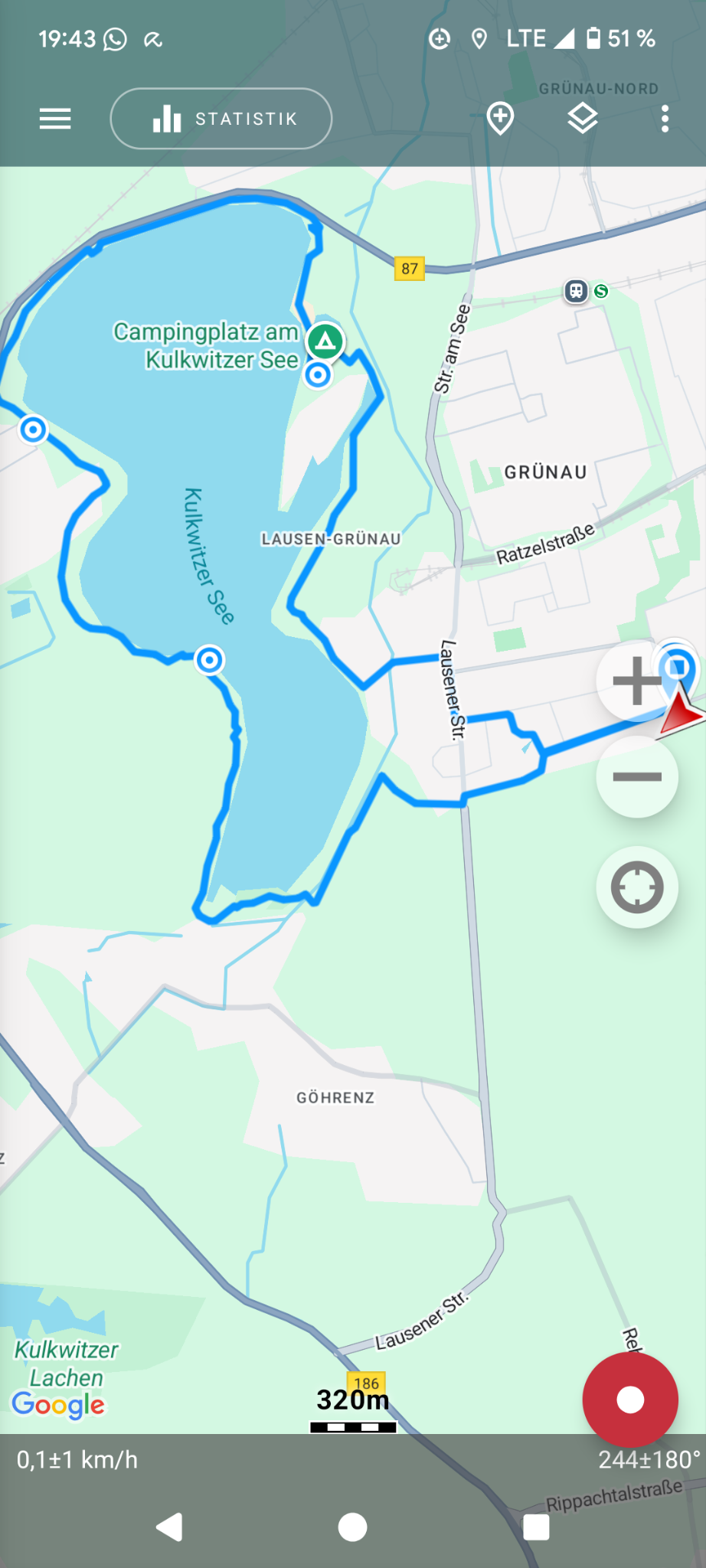Open the hamburger navigation menu
The height and width of the screenshot is (1568, 706).
point(55,119)
